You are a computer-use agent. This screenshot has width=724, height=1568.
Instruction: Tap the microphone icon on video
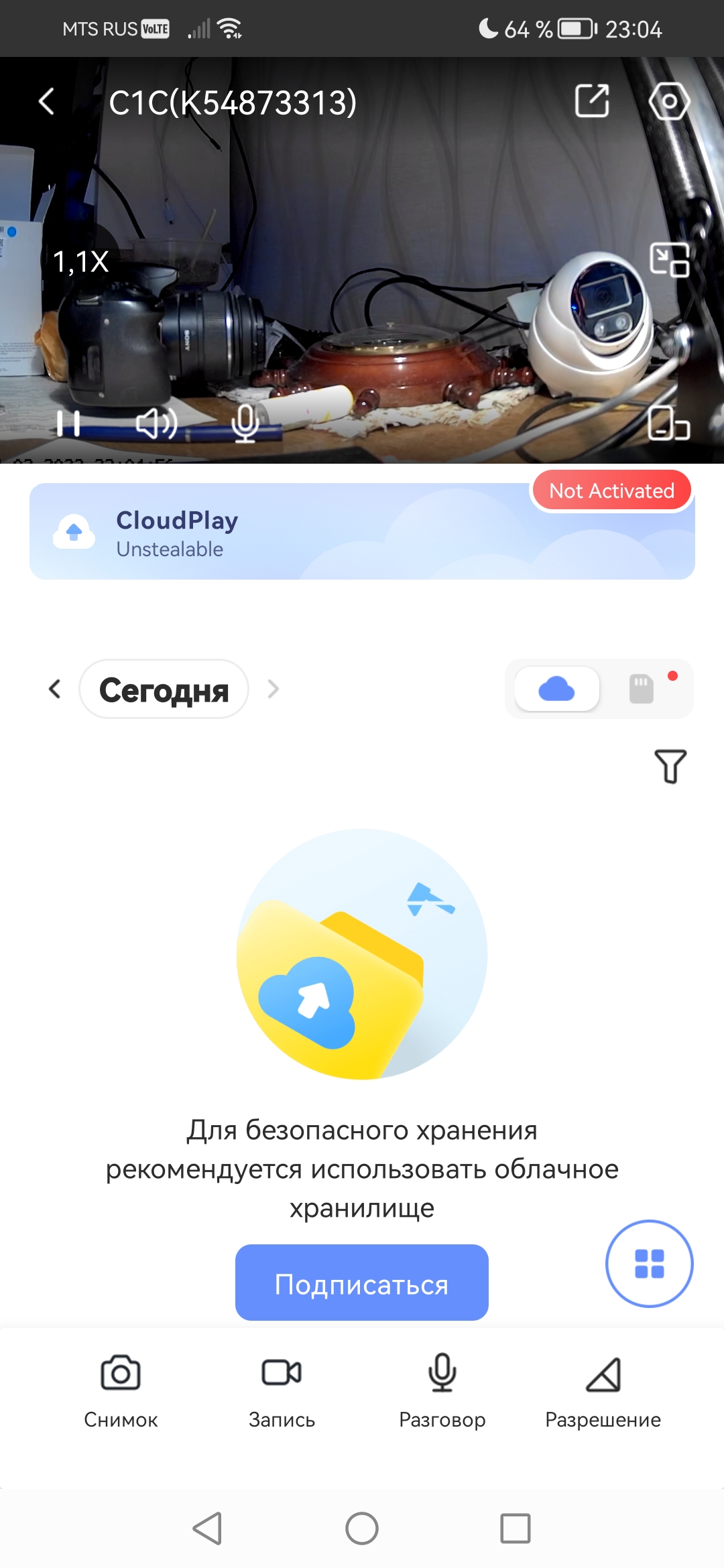tap(245, 423)
